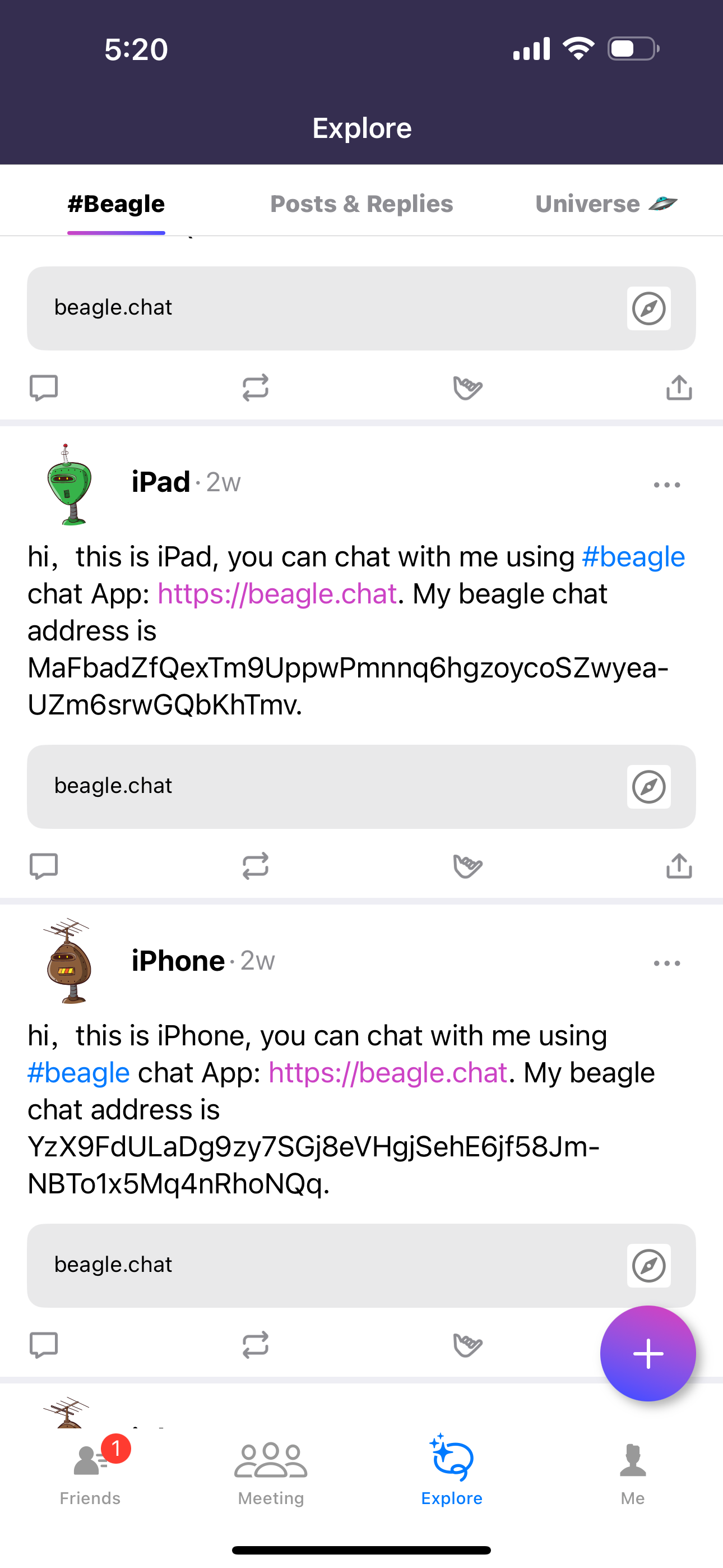Screen dimensions: 723x1568
Task: Create a new post with plus button
Action: coord(647,1354)
